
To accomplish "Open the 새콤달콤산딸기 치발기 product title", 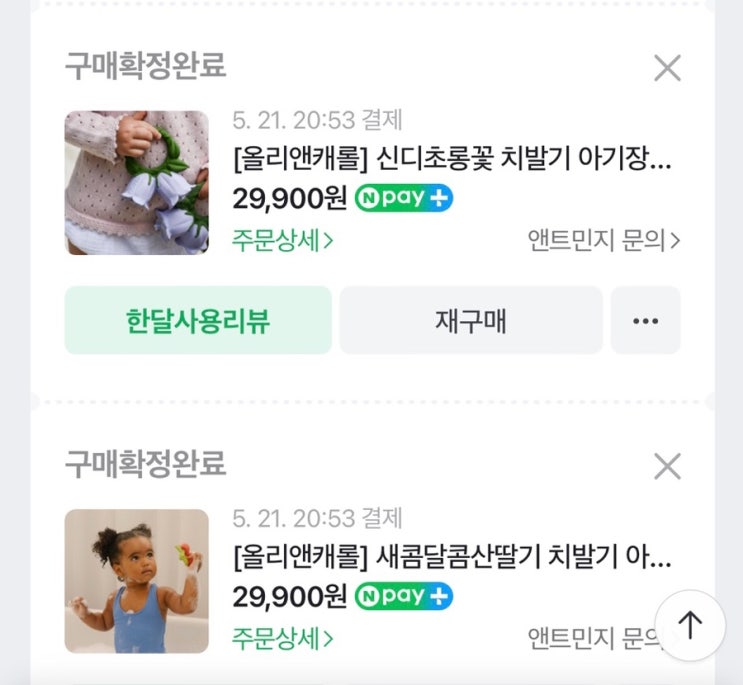I will click(x=452, y=557).
